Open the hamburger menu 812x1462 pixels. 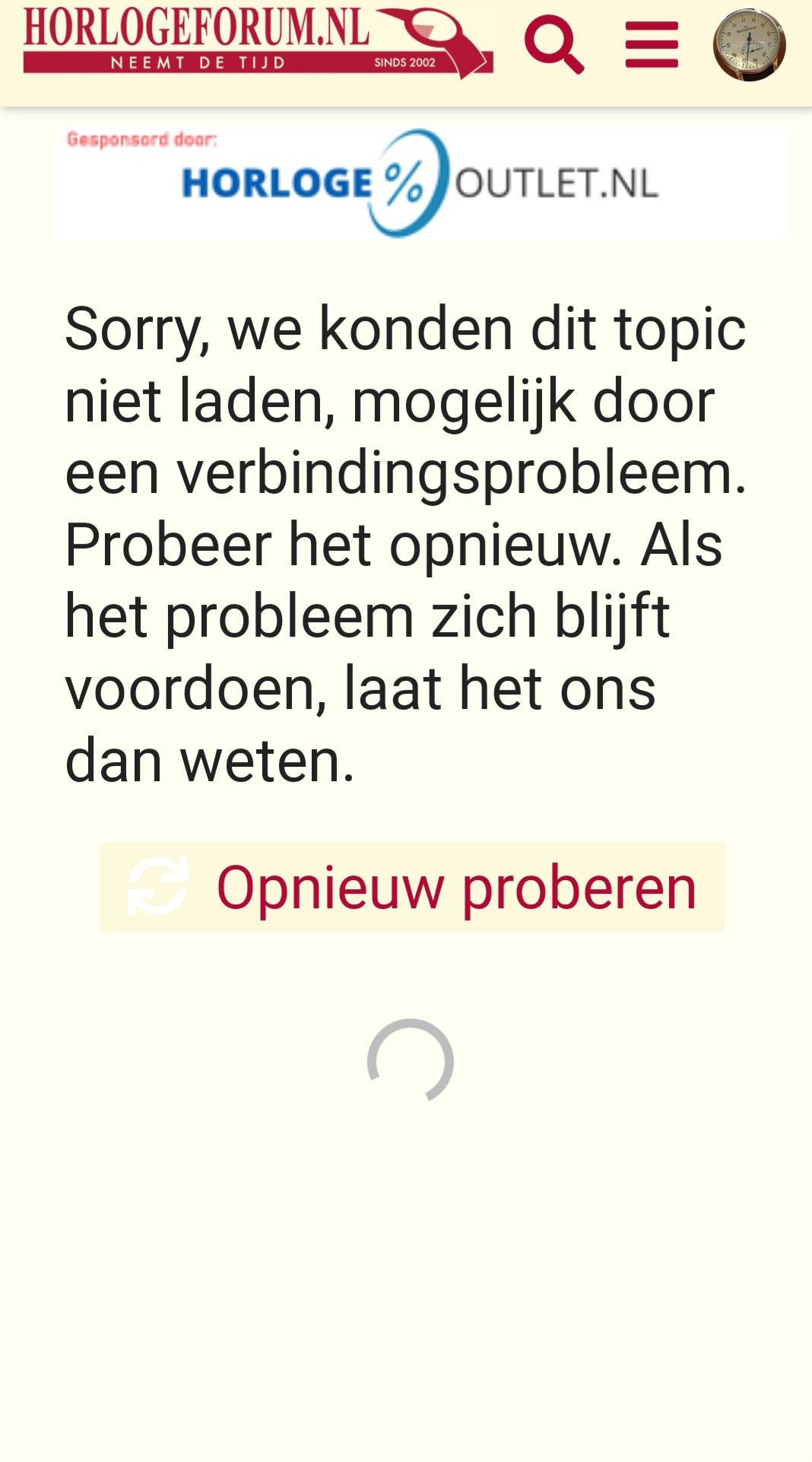[x=652, y=45]
